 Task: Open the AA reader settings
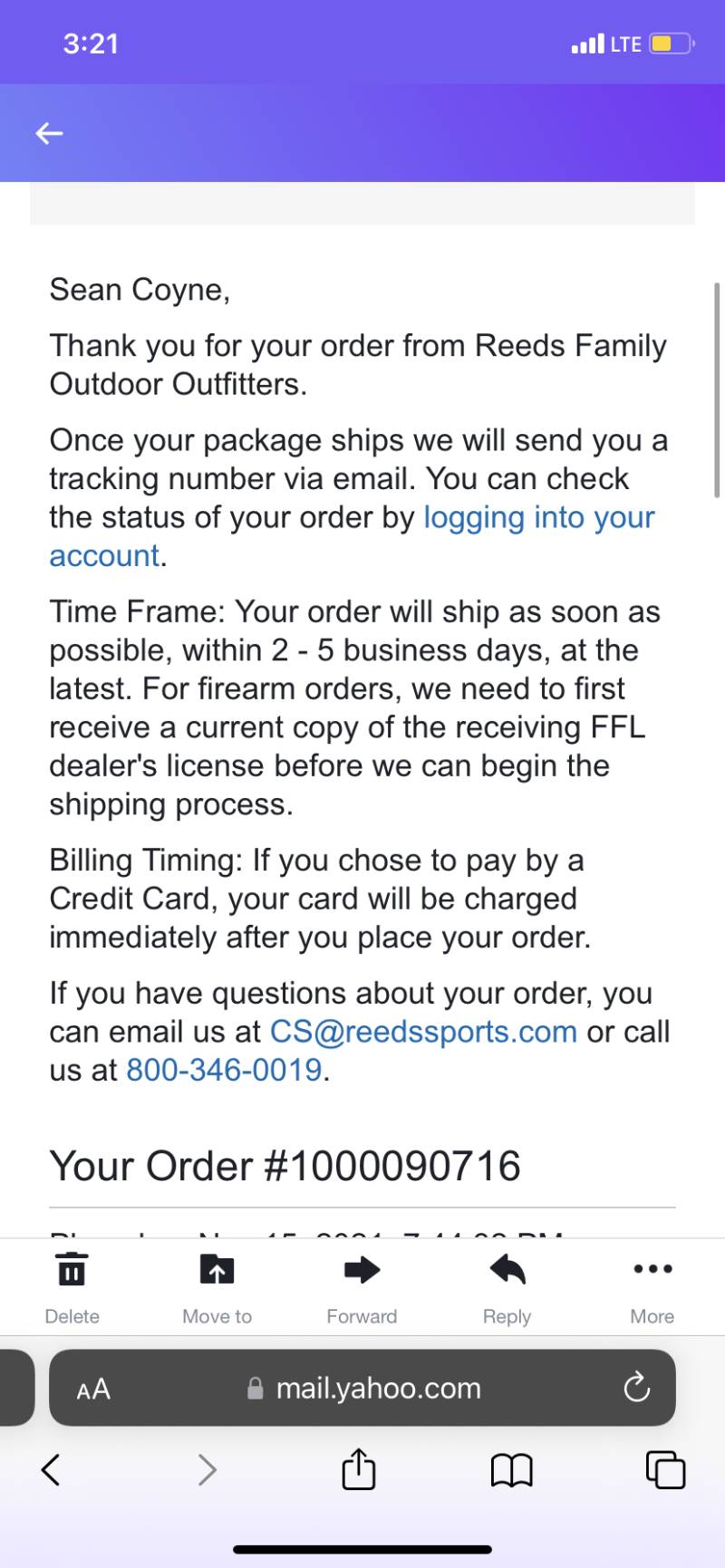93,1389
